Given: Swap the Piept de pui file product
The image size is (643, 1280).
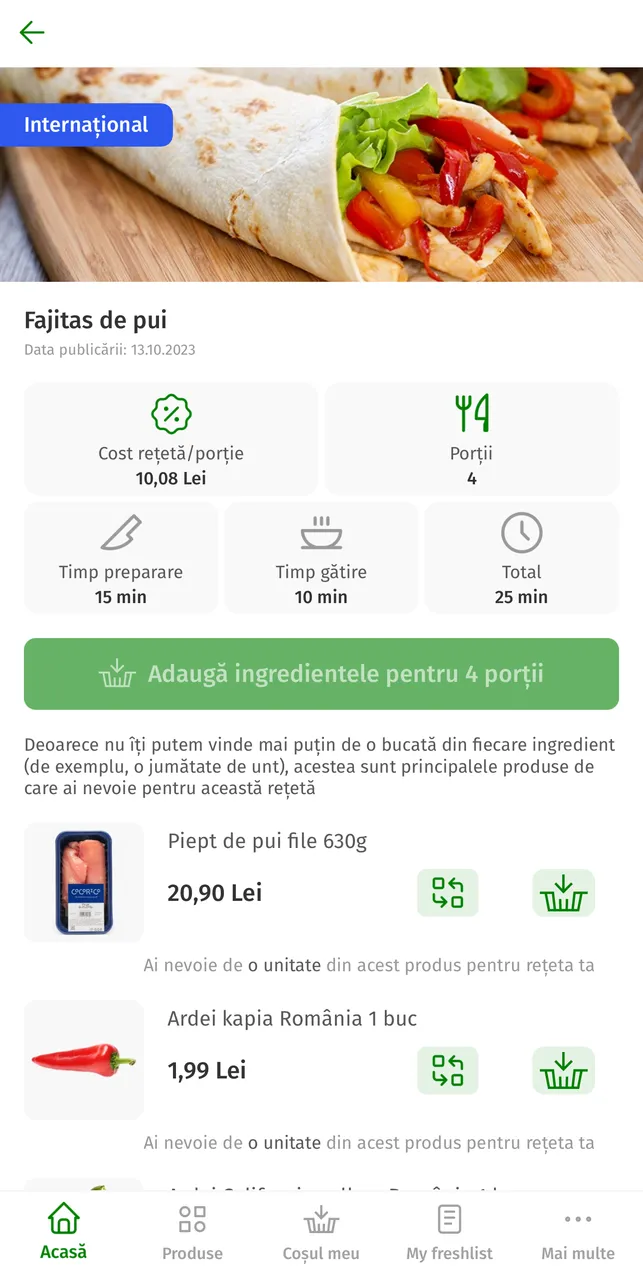Looking at the screenshot, I should pyautogui.click(x=447, y=893).
